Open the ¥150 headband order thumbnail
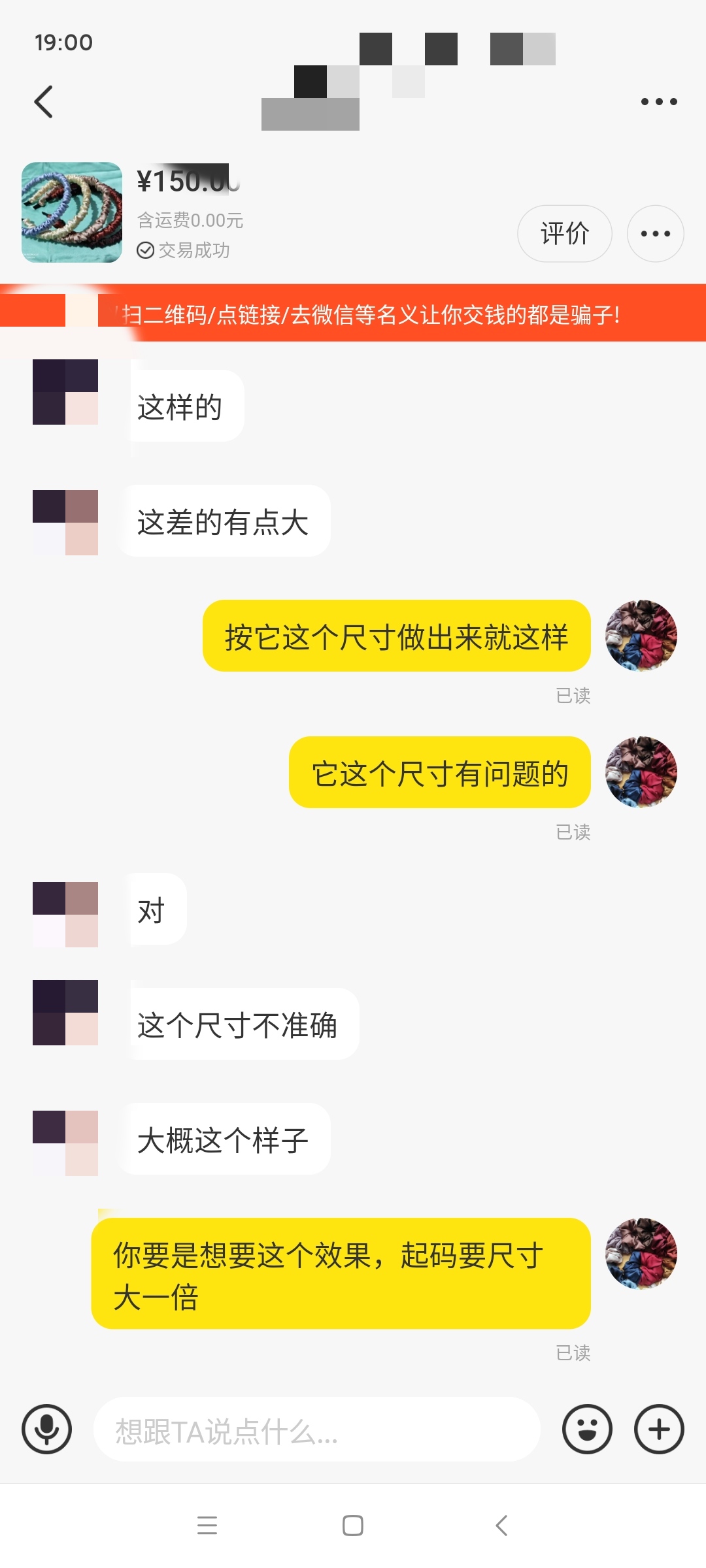The width and height of the screenshot is (706, 1568). click(72, 212)
